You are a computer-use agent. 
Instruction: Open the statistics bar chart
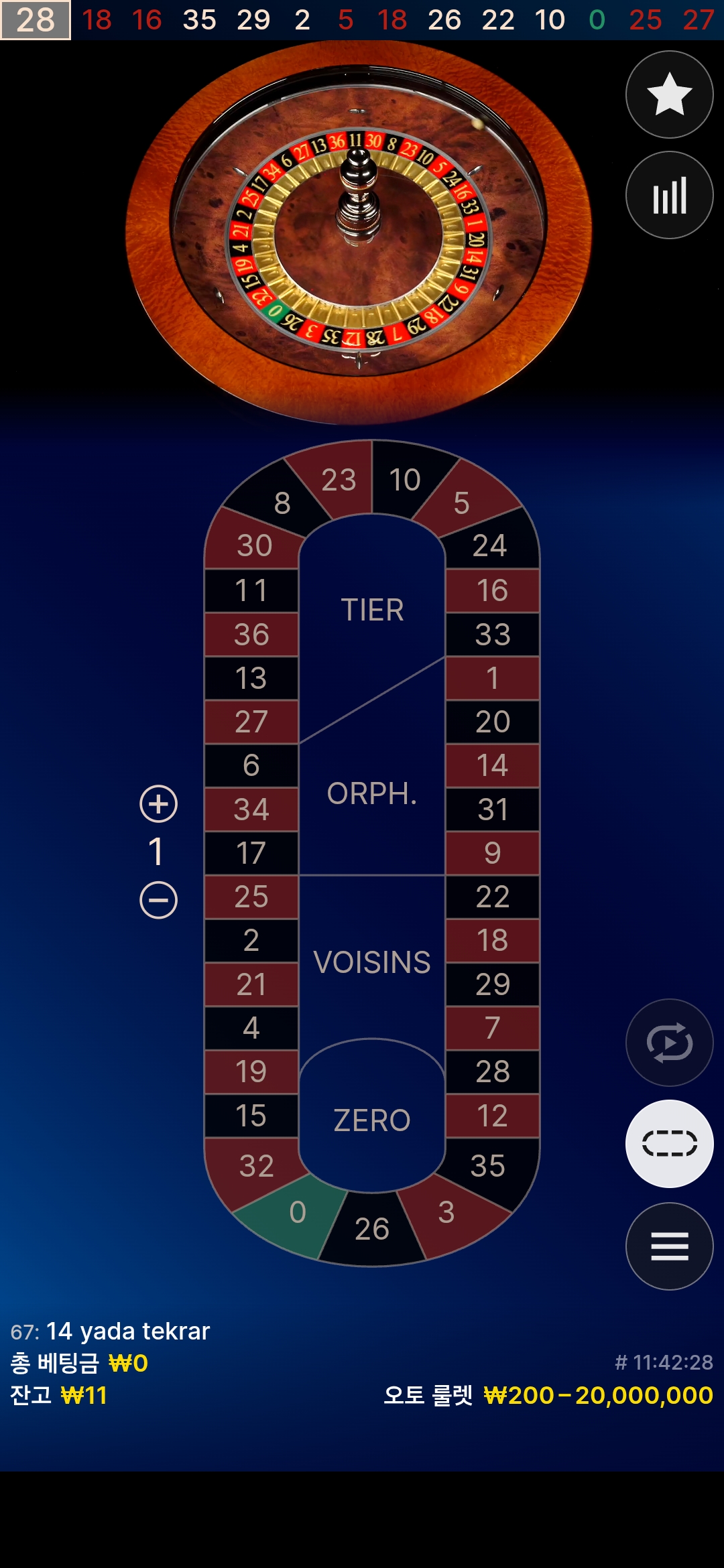[x=669, y=195]
